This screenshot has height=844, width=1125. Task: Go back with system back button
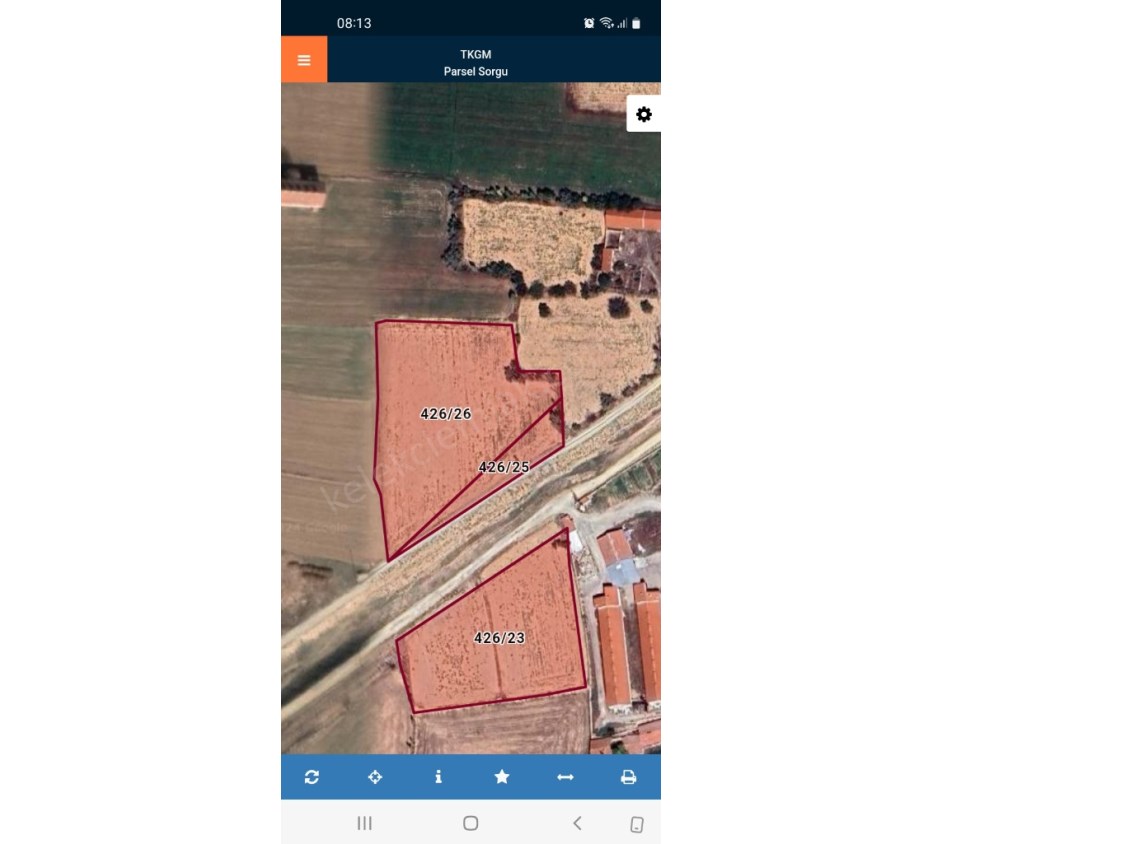click(577, 823)
